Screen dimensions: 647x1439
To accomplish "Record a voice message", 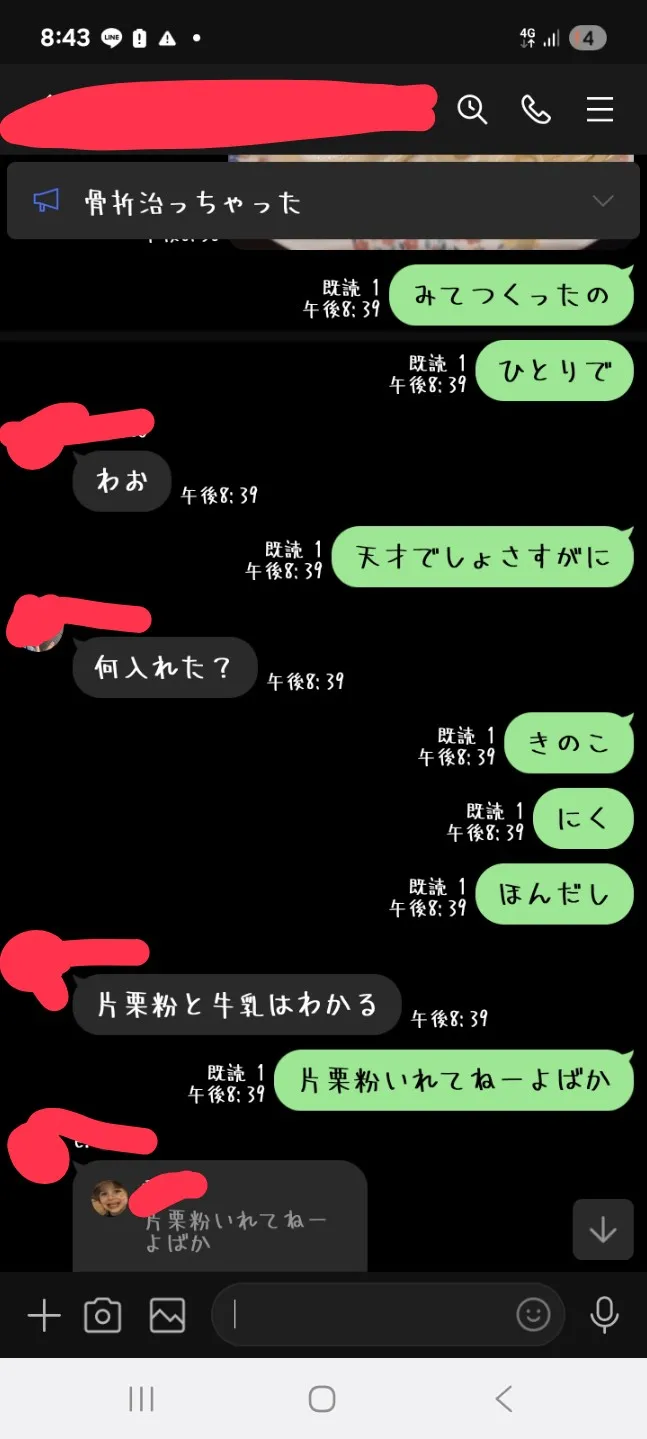I will coord(604,1315).
